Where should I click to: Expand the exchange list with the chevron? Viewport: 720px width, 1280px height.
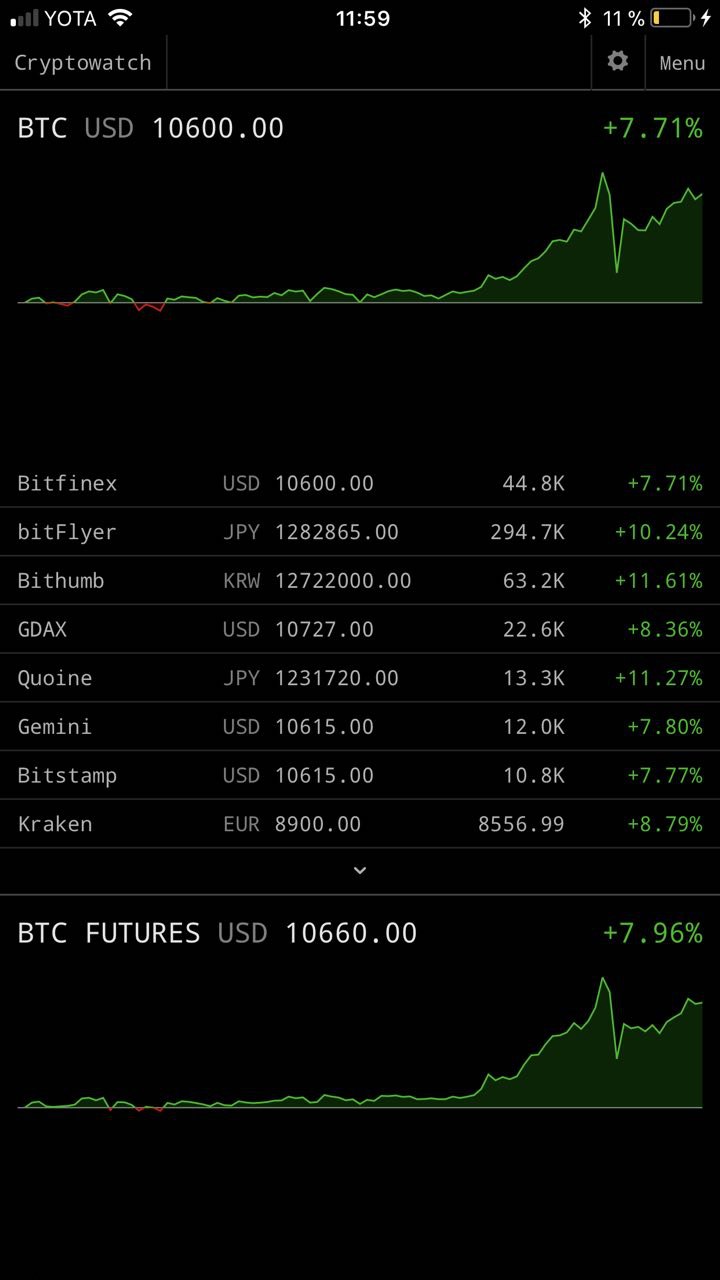tap(360, 871)
